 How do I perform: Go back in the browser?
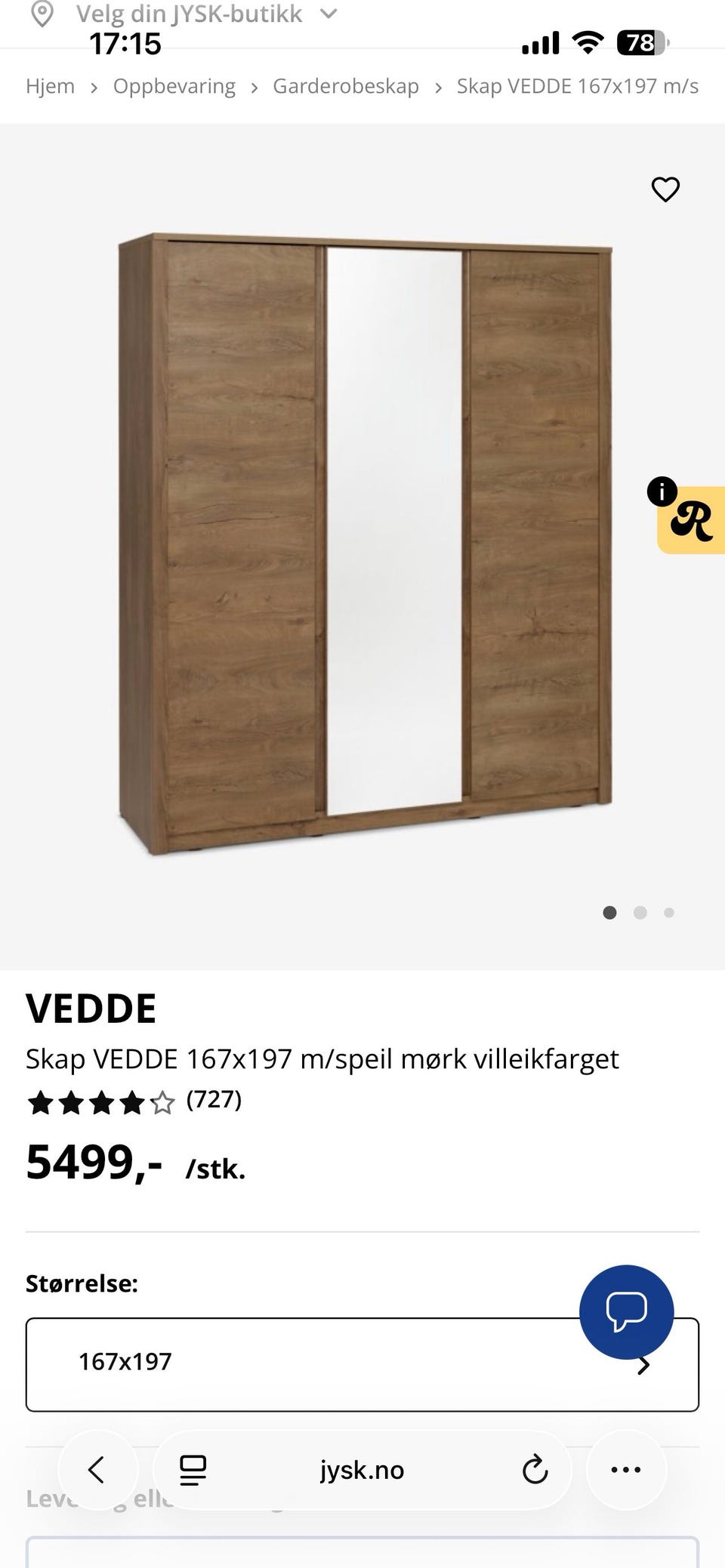point(97,1470)
